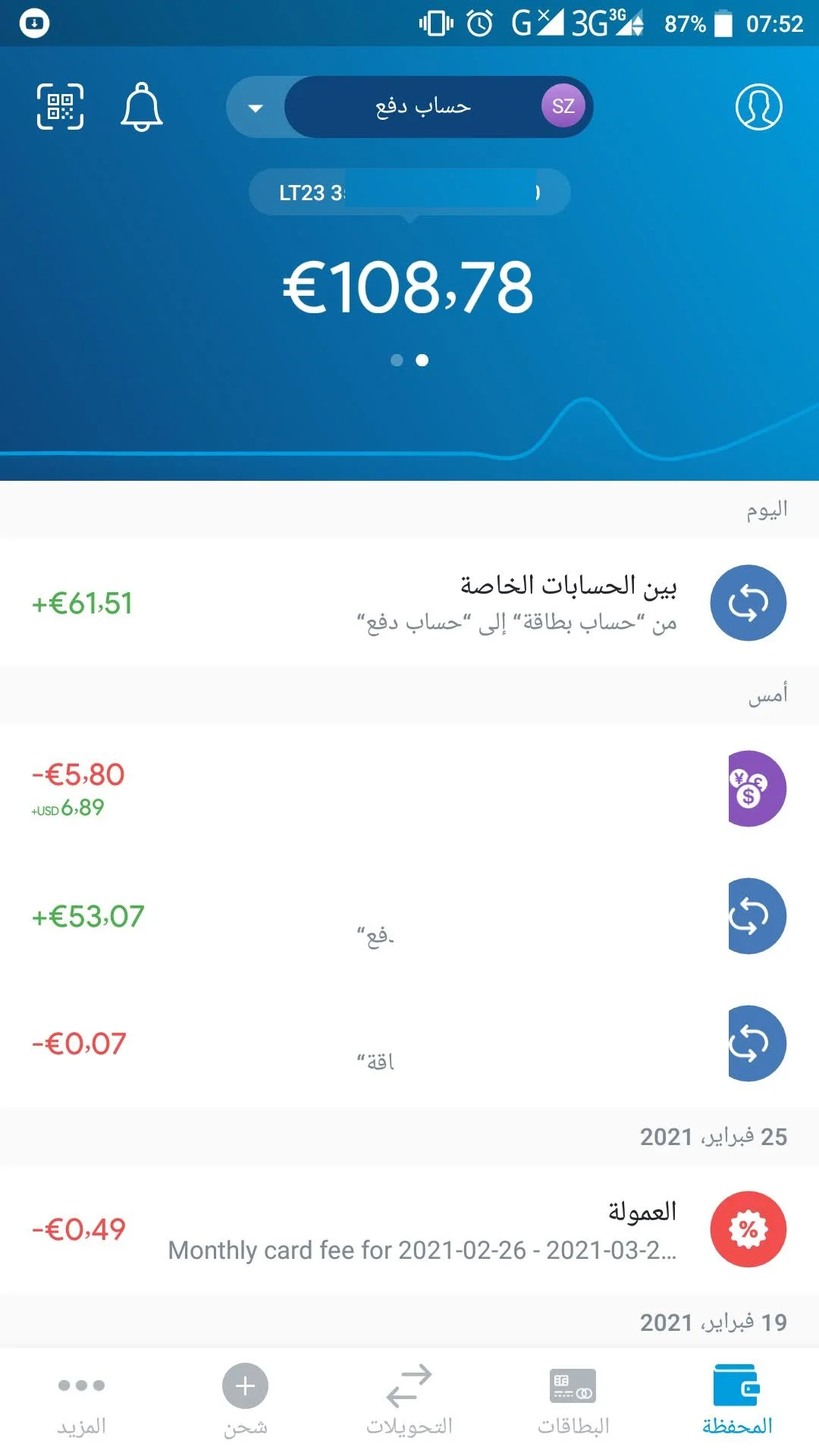Select the شحن top-up tab
Viewport: 819px width, 1456px height.
point(245,1400)
